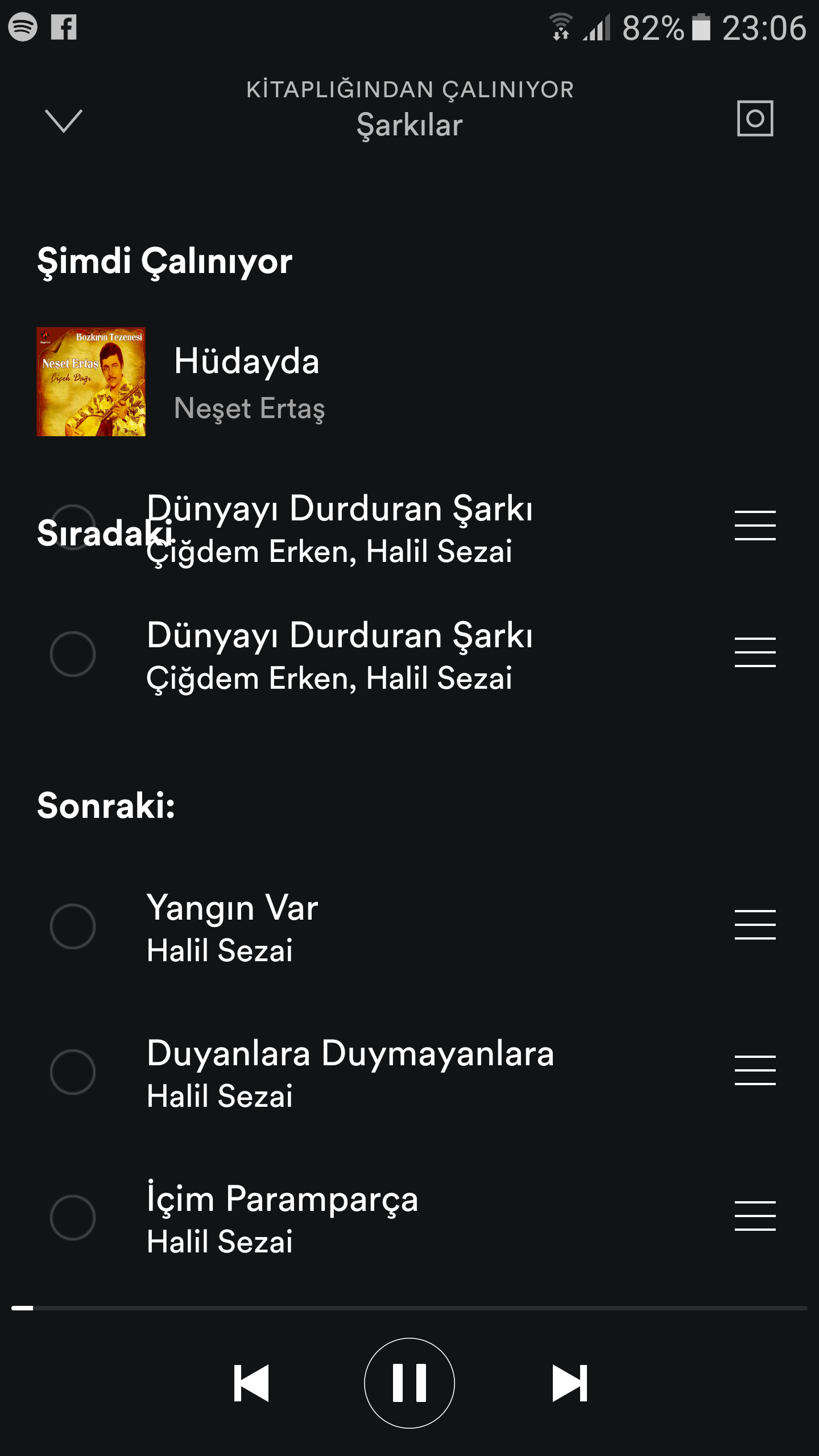Collapse the queue with the down chevron
This screenshot has width=819, height=1456.
pyautogui.click(x=63, y=121)
